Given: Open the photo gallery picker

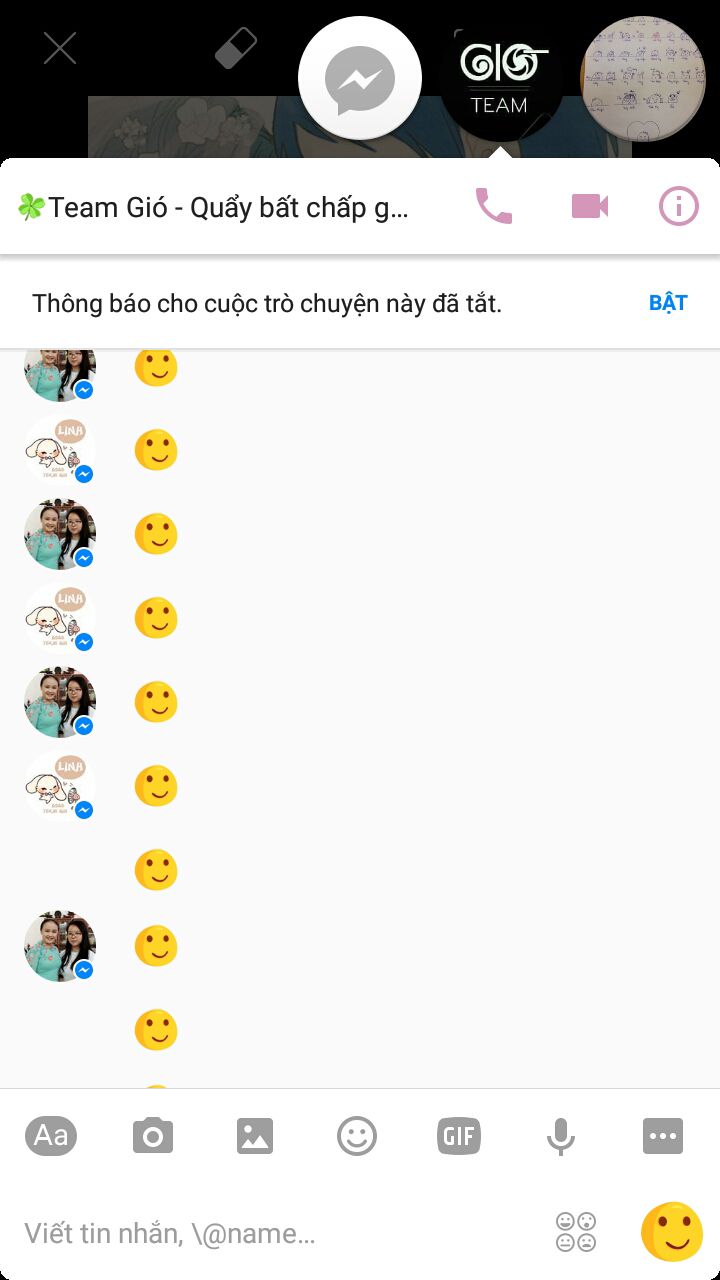Looking at the screenshot, I should point(255,1136).
